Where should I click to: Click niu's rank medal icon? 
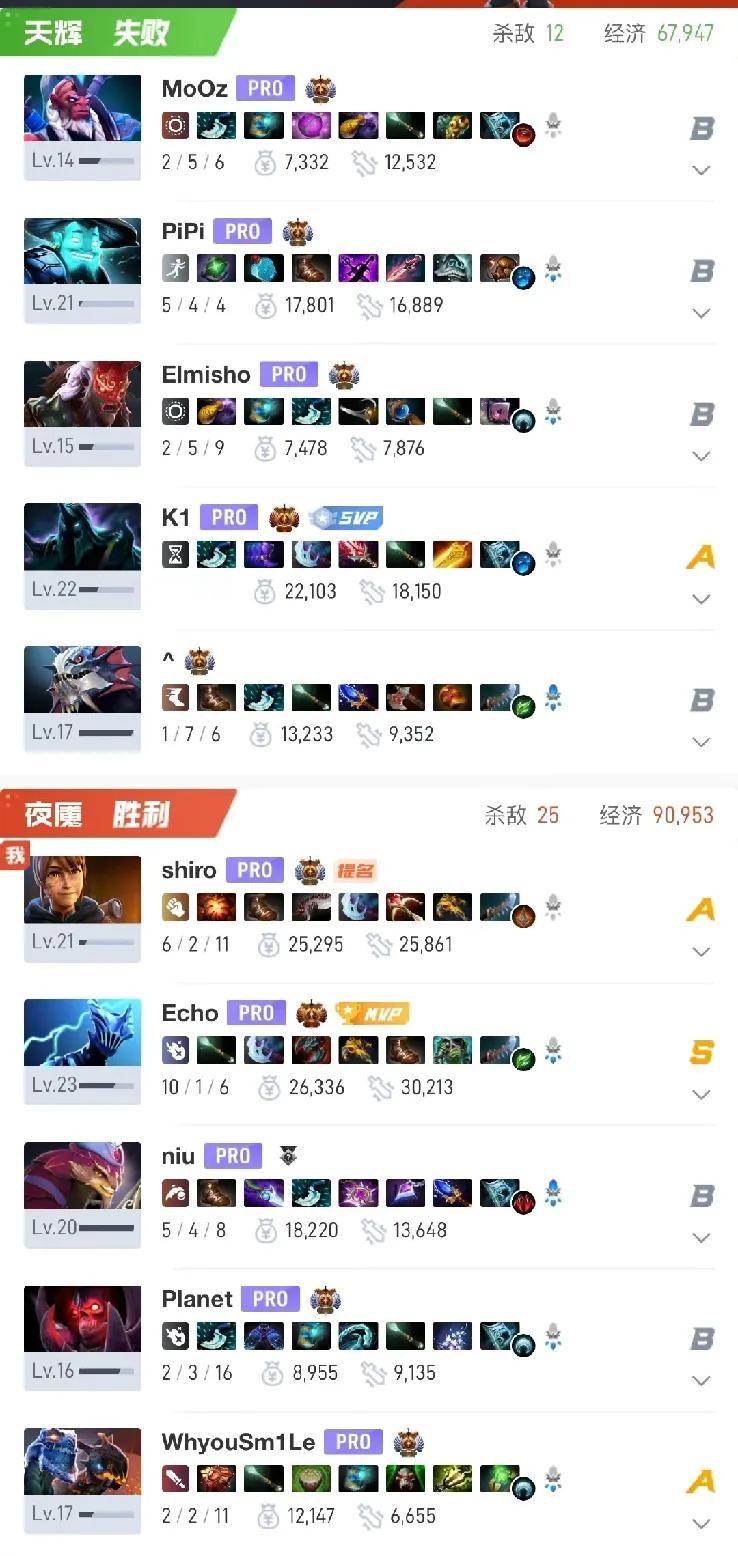[288, 1155]
